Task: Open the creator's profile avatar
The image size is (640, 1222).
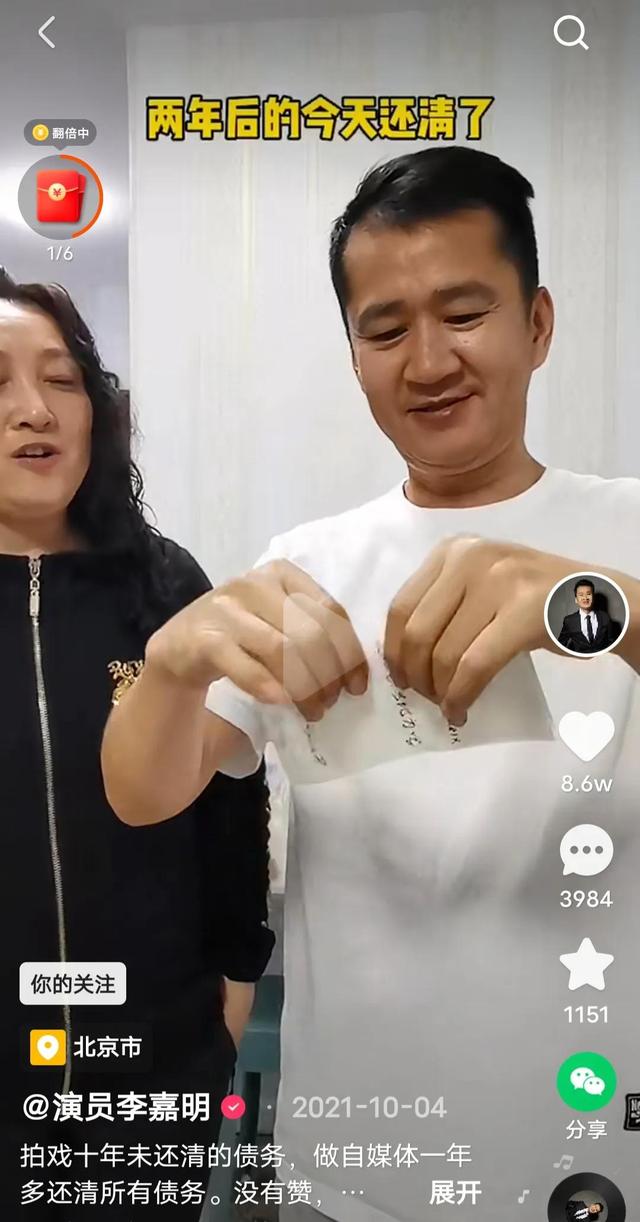Action: (x=586, y=615)
